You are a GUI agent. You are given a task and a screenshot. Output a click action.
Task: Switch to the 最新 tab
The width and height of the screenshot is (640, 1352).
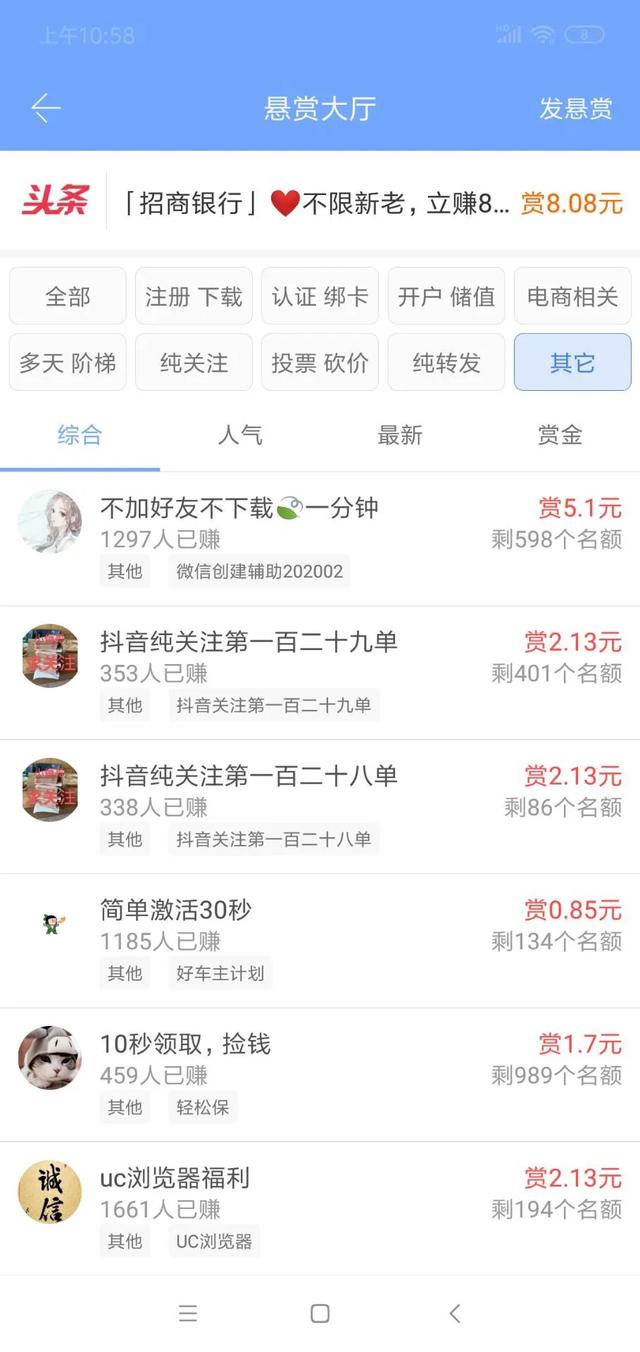pyautogui.click(x=400, y=435)
